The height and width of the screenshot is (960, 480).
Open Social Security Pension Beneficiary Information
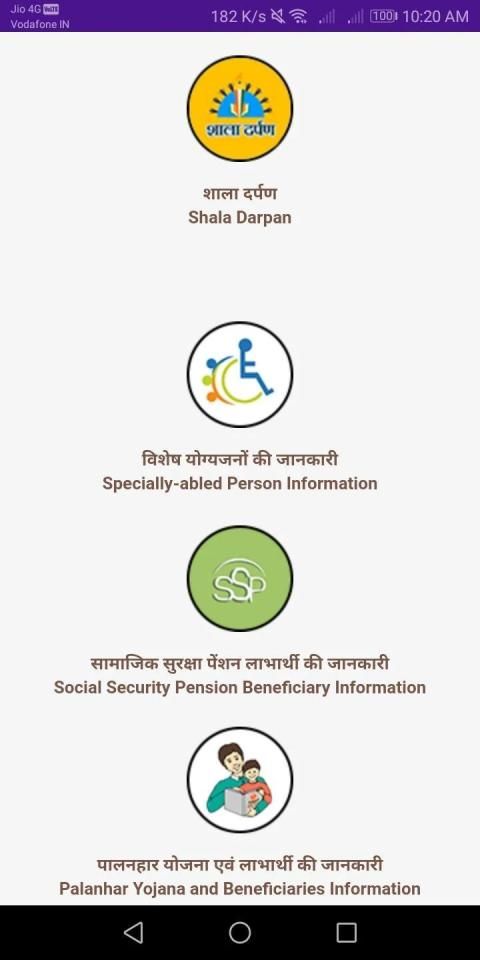240,578
